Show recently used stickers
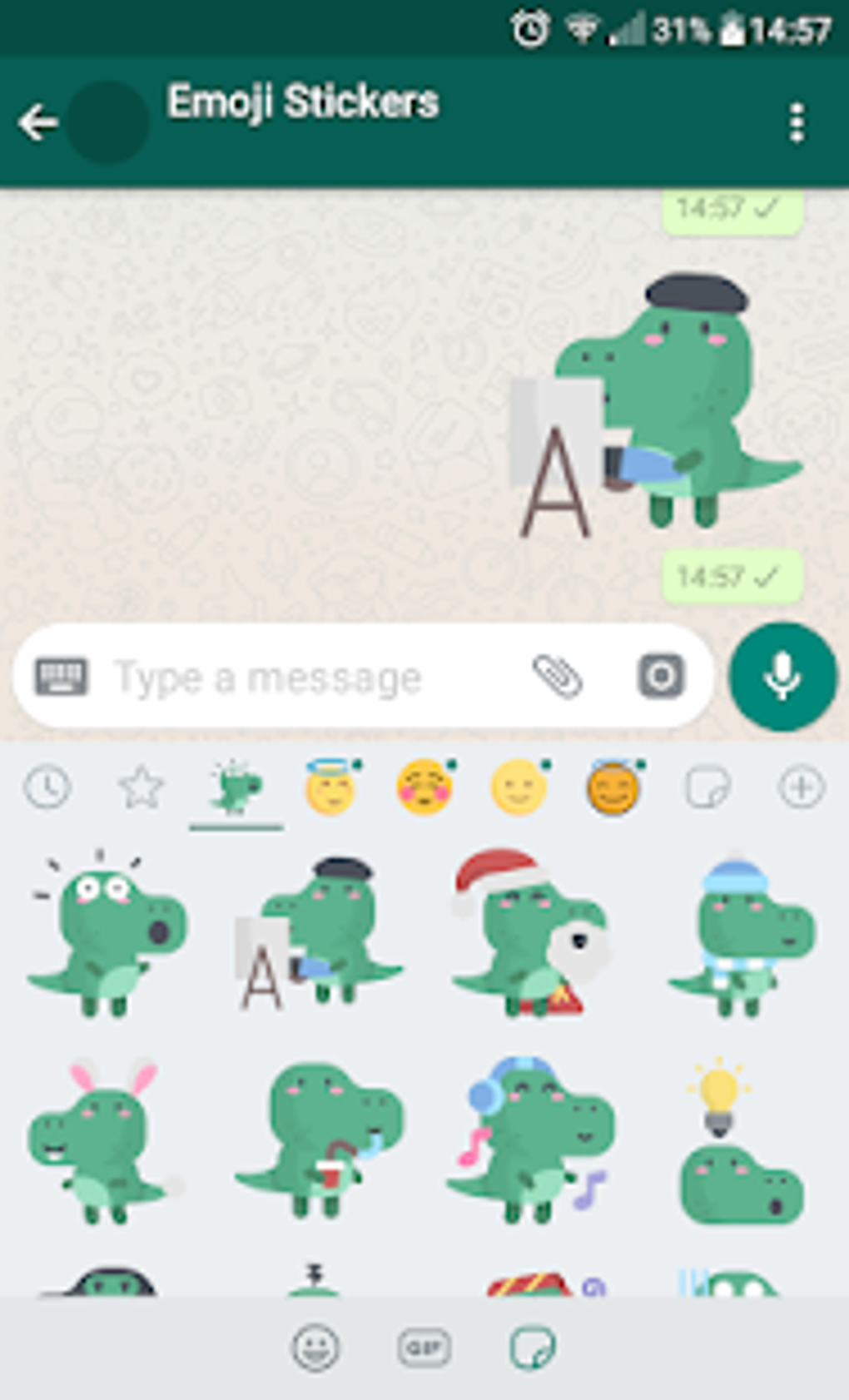Viewport: 849px width, 1400px height. (47, 787)
